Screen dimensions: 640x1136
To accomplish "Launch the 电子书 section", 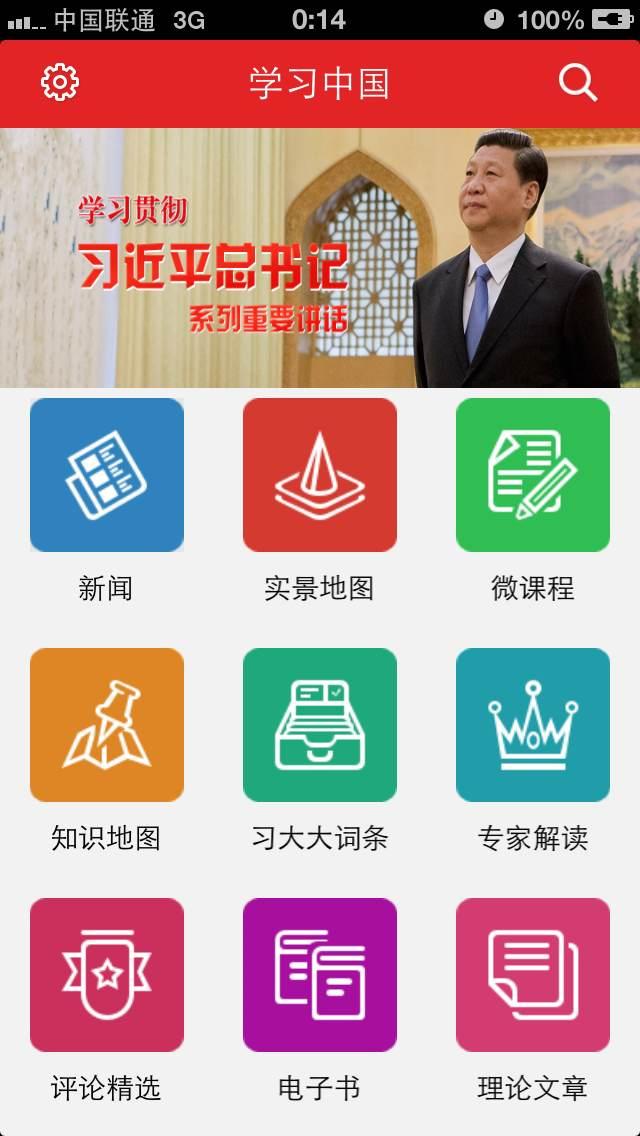I will tap(320, 976).
